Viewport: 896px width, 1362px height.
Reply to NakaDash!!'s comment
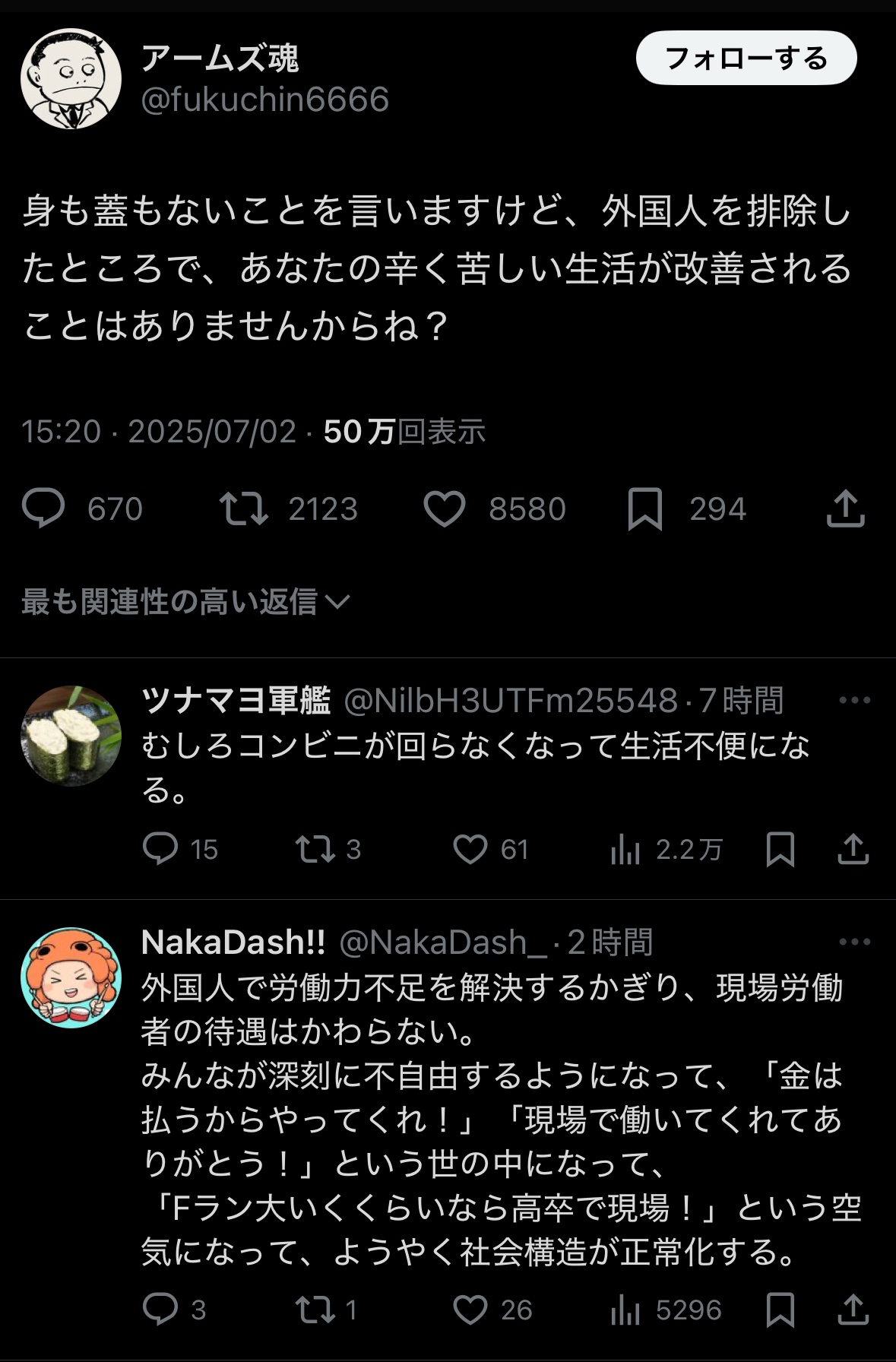coord(160,1310)
